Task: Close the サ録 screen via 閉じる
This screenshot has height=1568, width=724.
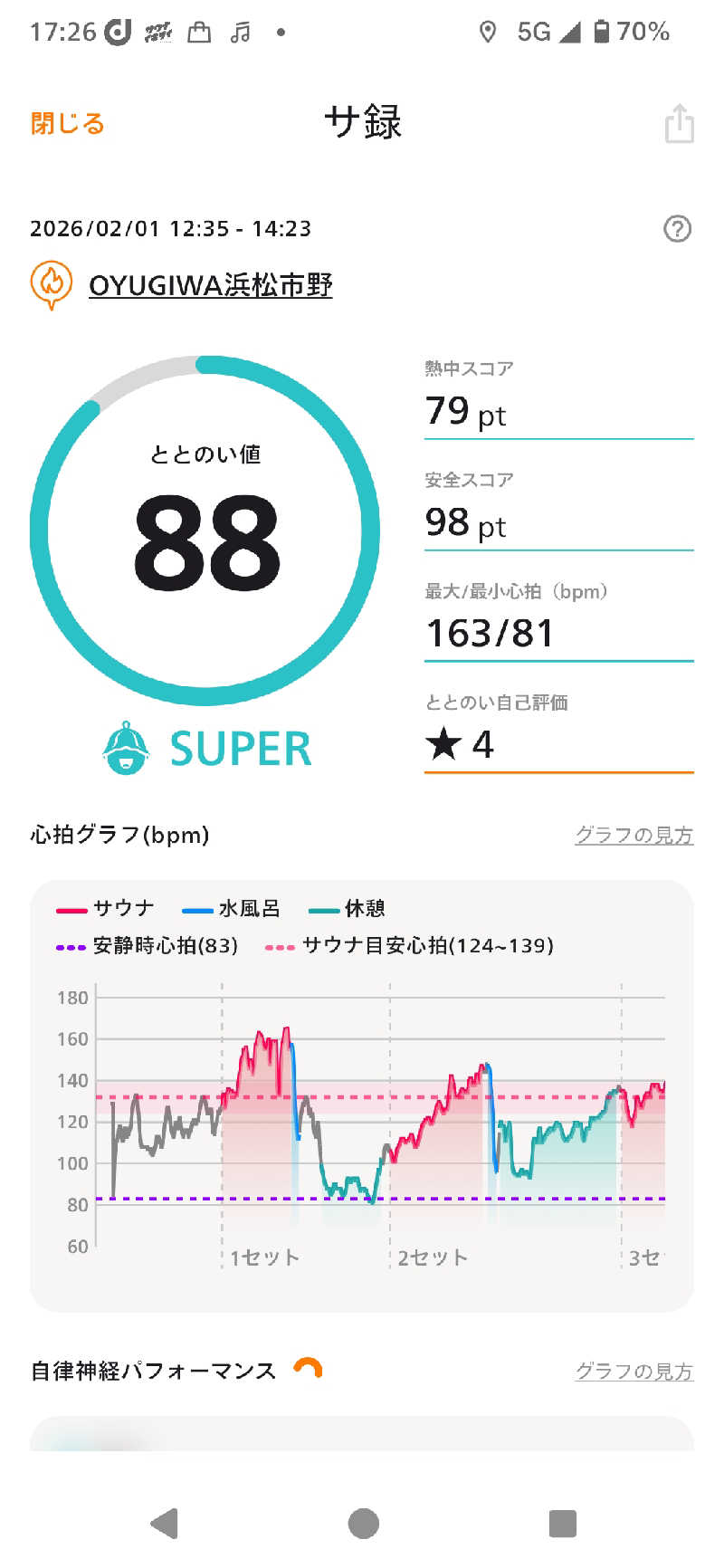Action: 68,123
